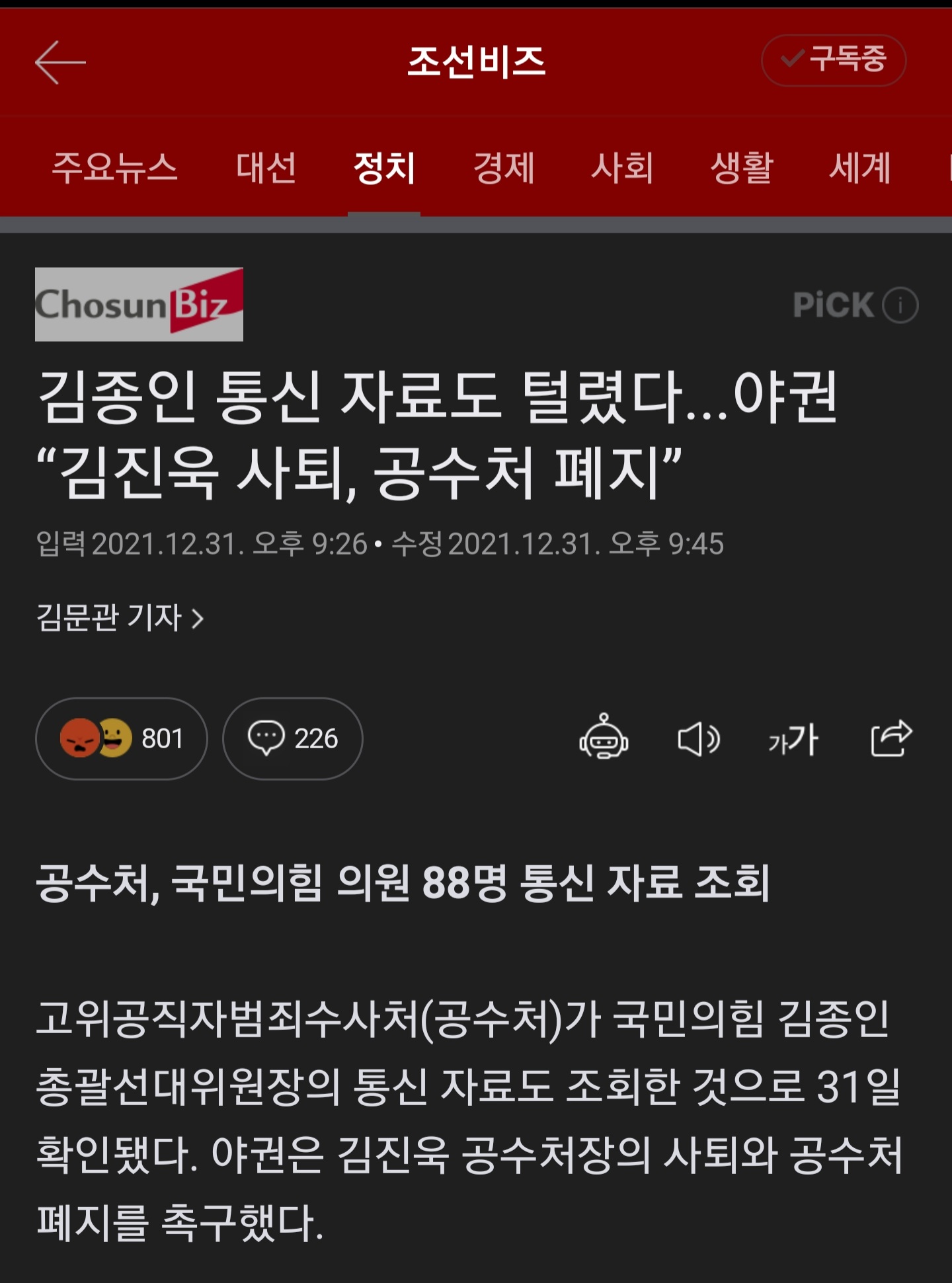Tap the 구독중 subscription button

(x=833, y=60)
